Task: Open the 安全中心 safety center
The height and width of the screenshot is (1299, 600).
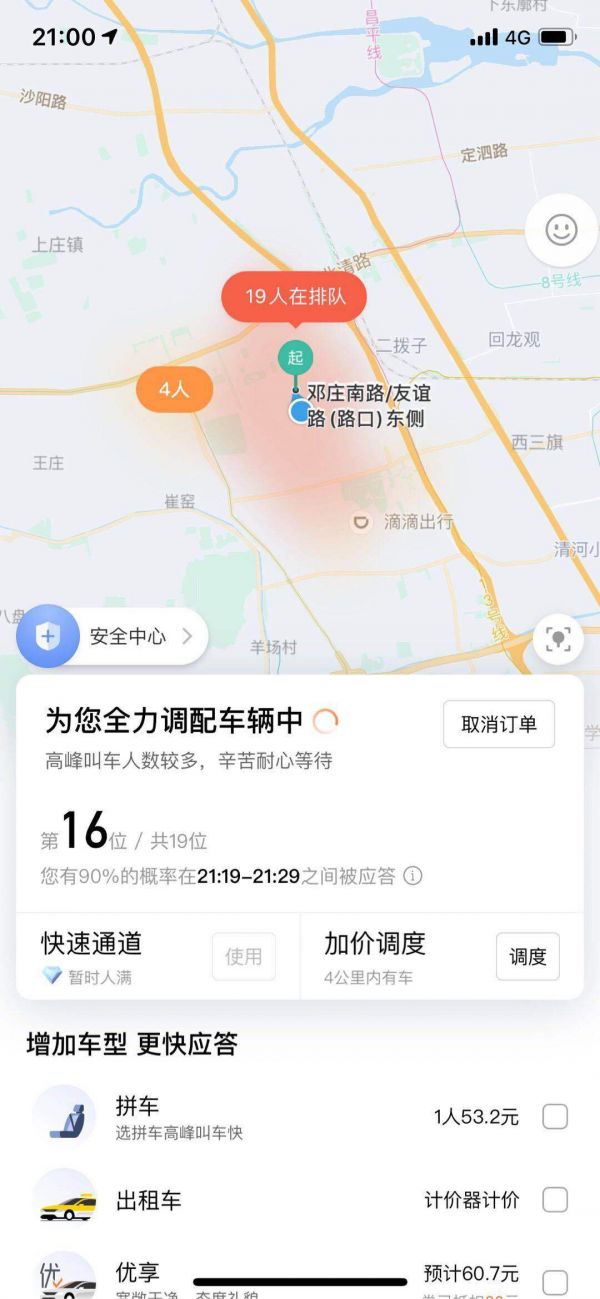Action: point(112,636)
